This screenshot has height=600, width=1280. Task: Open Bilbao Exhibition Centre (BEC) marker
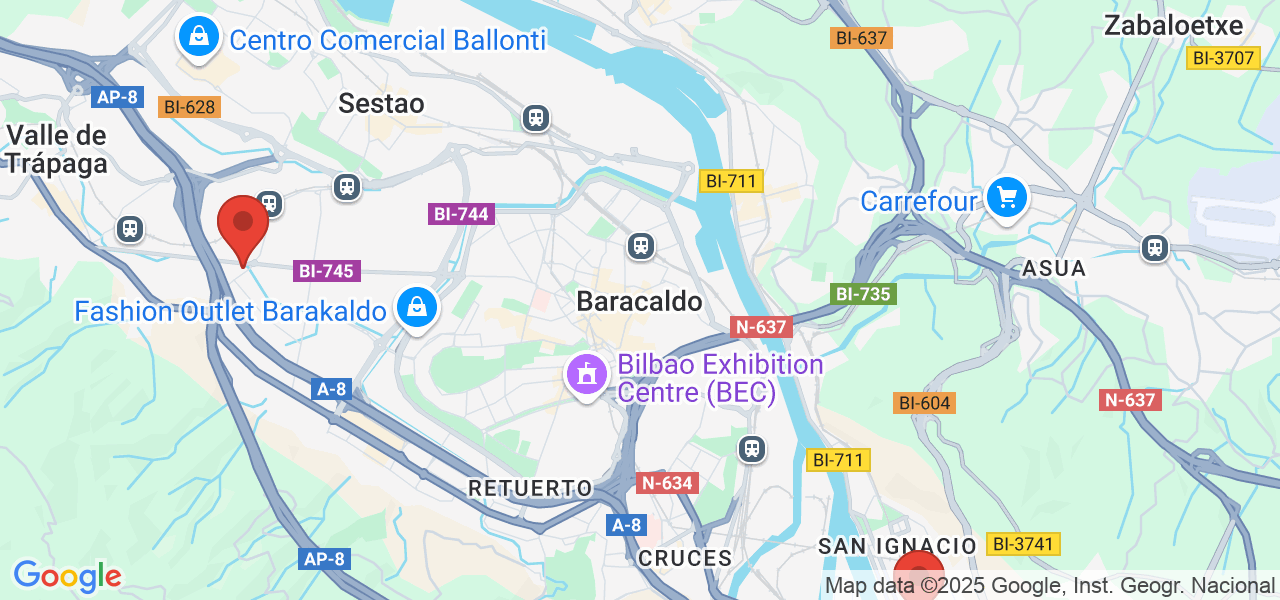(587, 376)
